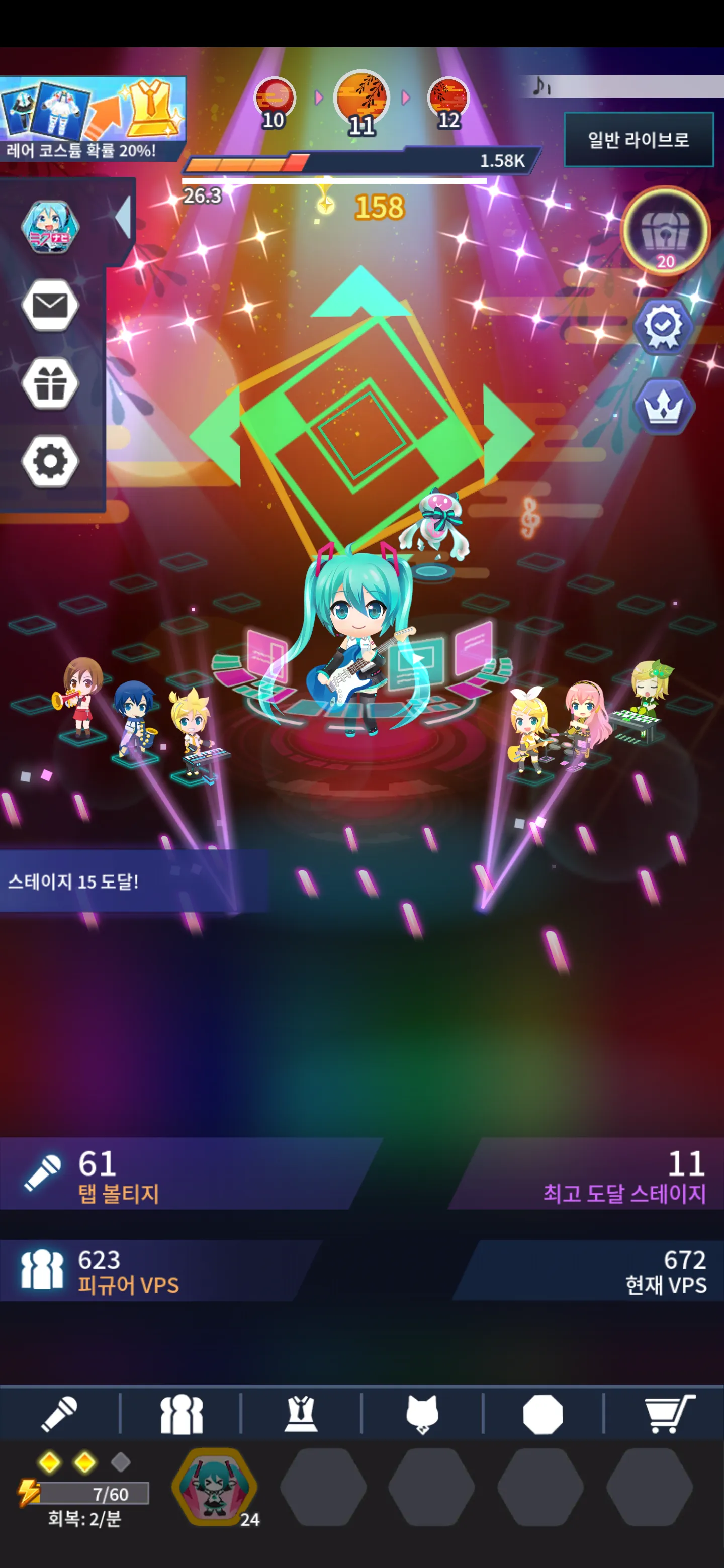Screen dimensions: 724x1568
Task: Open the shop cart tab
Action: click(x=669, y=1413)
